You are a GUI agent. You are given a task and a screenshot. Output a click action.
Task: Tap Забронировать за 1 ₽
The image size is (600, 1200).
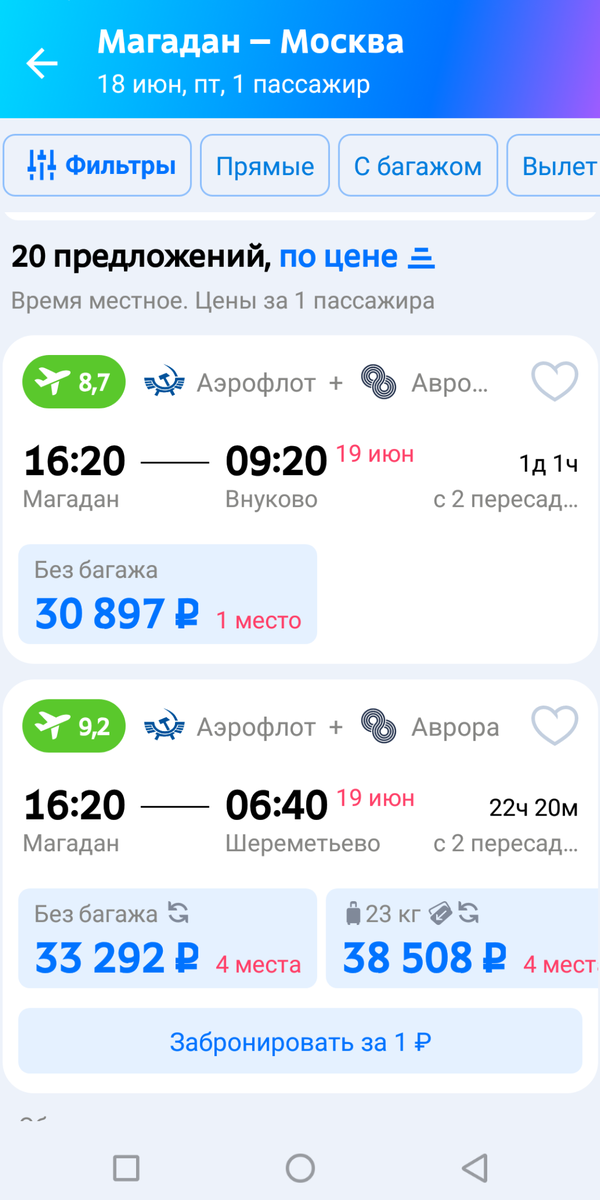pos(300,1041)
